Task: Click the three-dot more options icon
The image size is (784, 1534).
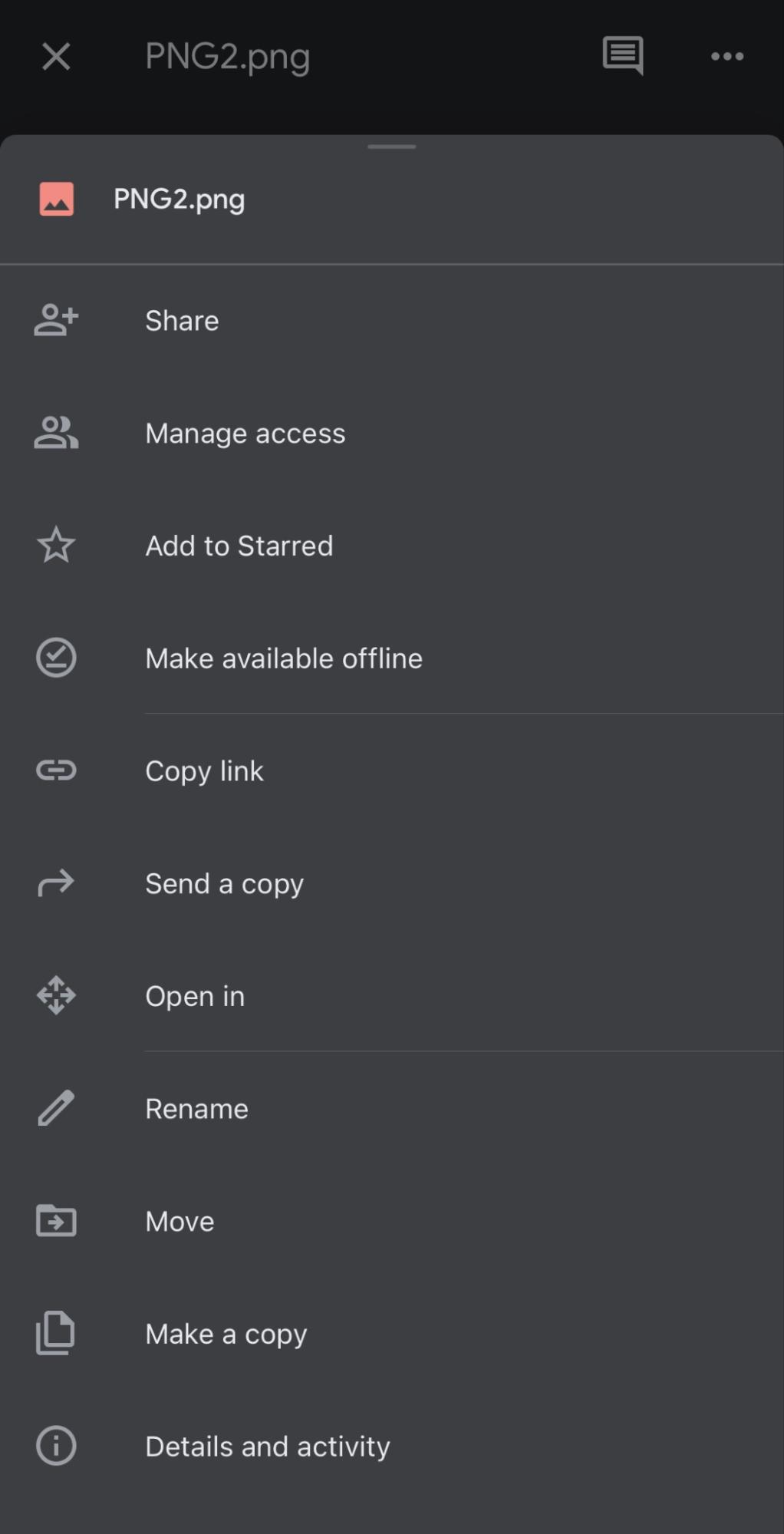Action: 726,56
